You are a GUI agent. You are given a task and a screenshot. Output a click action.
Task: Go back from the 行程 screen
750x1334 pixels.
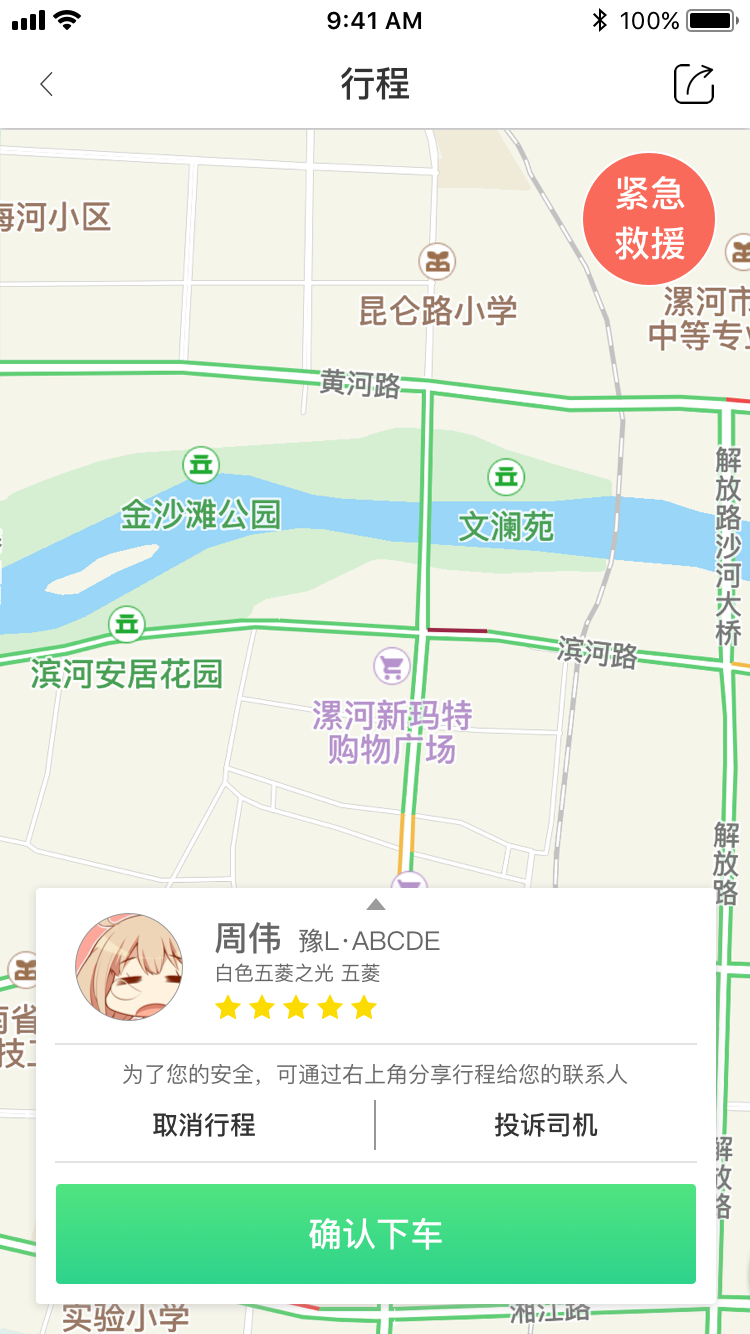(x=46, y=84)
